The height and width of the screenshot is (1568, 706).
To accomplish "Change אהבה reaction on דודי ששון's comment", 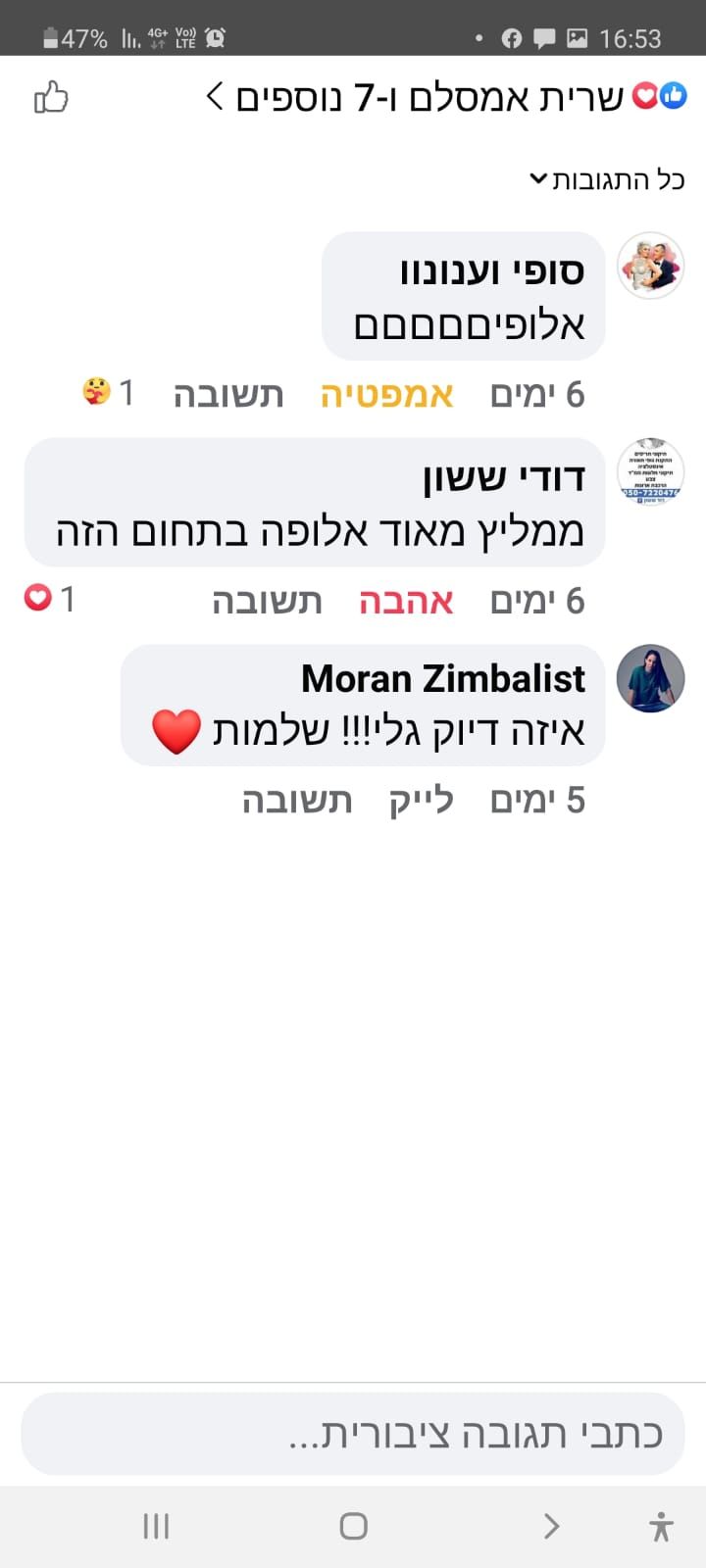I will coord(406,600).
